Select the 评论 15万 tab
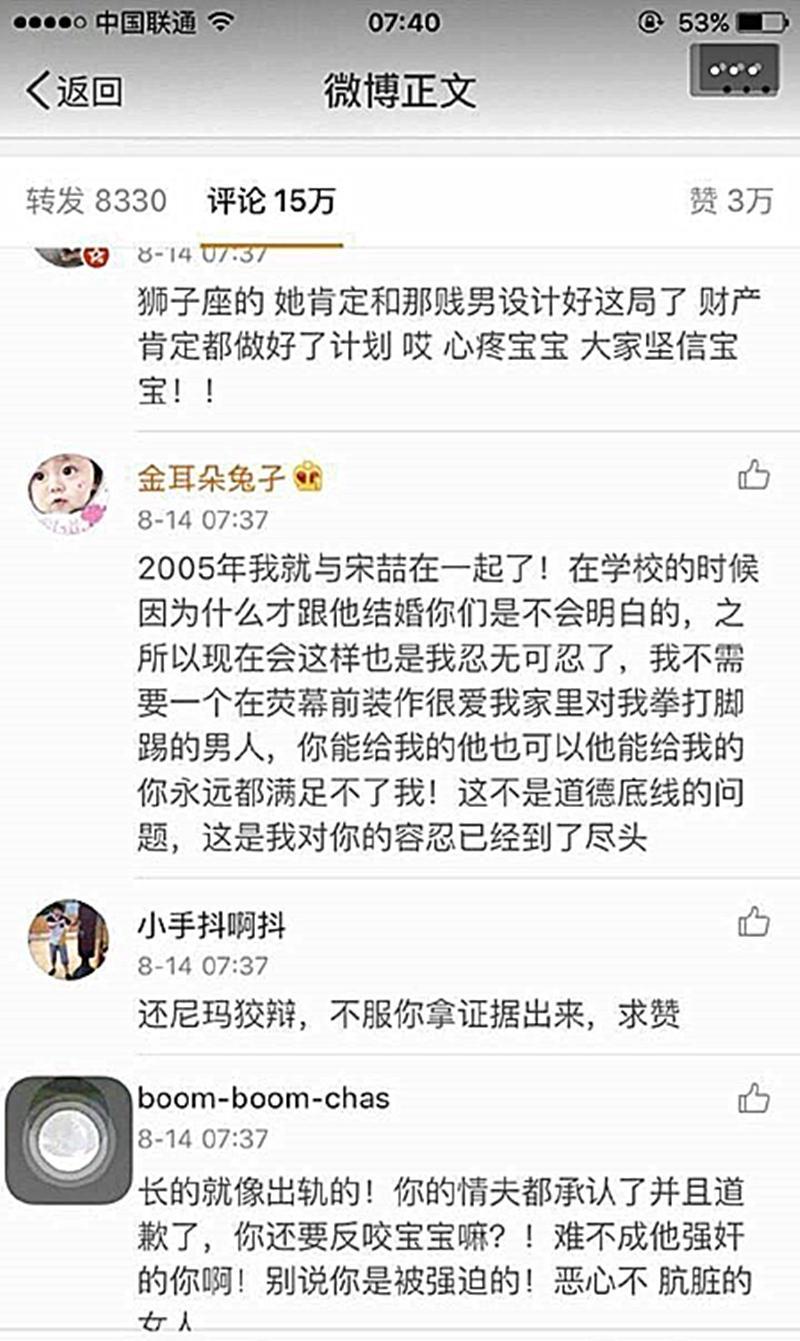The width and height of the screenshot is (800, 1341). (x=271, y=201)
